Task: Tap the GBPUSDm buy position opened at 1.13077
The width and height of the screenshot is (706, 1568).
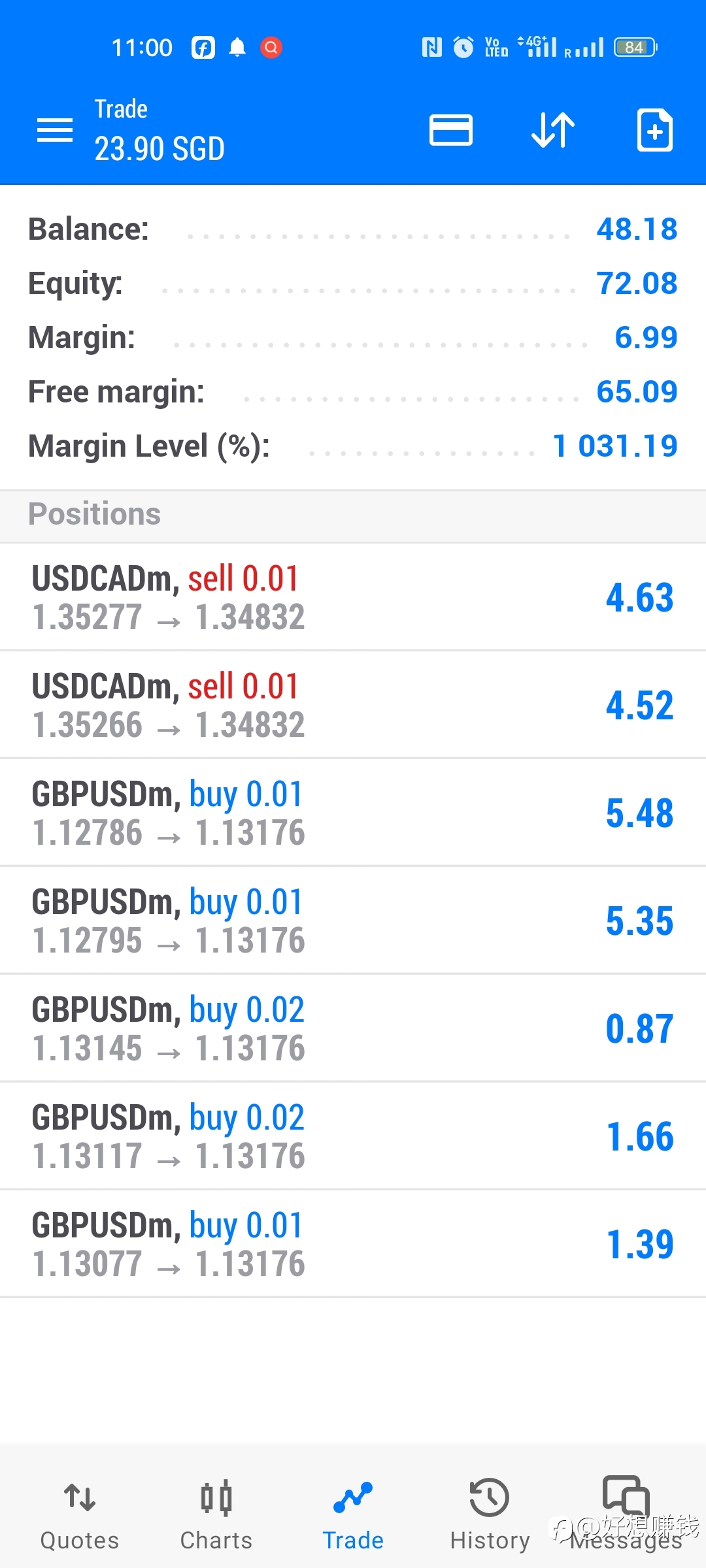Action: pos(353,1244)
